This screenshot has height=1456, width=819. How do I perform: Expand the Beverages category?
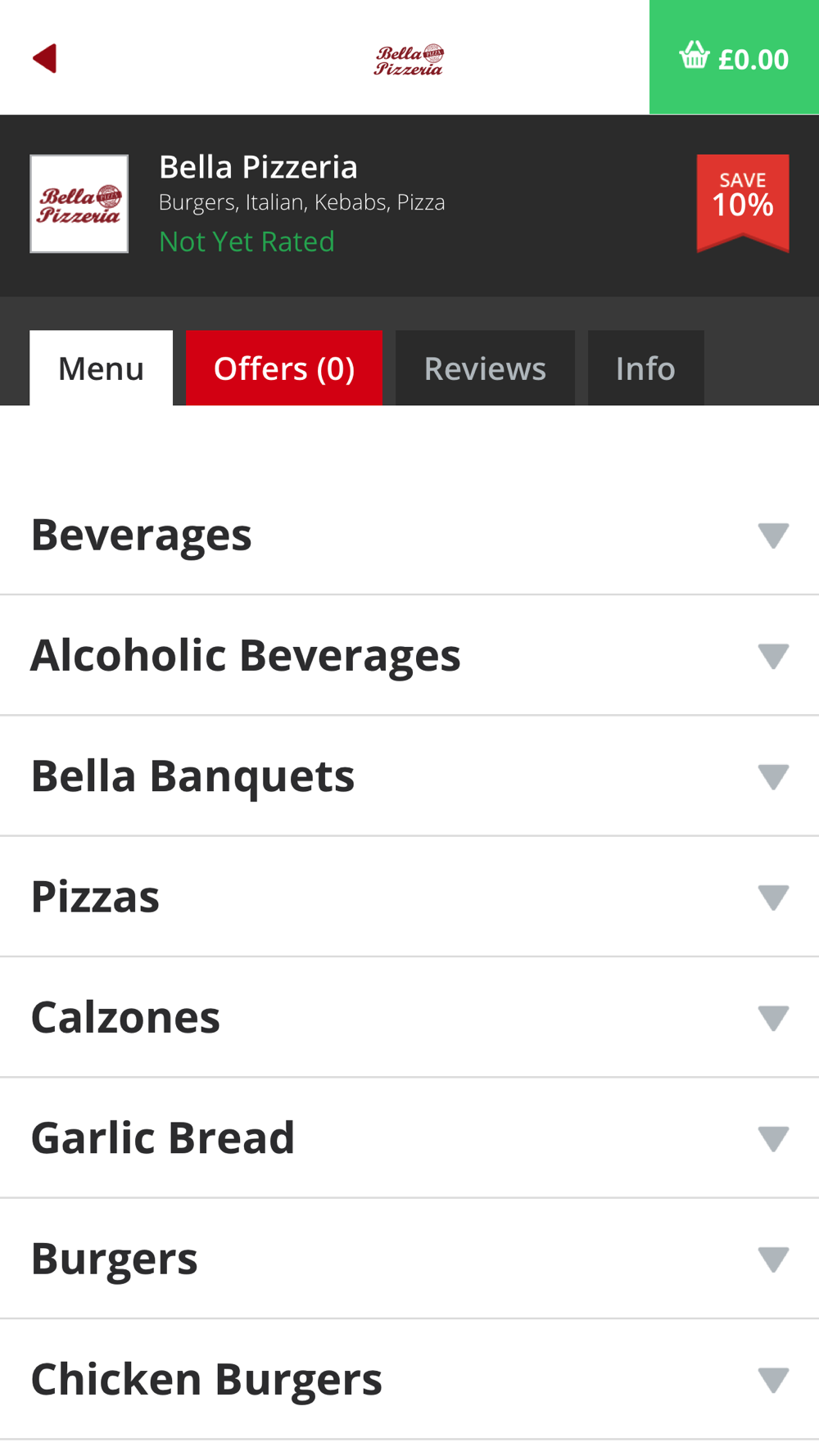[409, 535]
